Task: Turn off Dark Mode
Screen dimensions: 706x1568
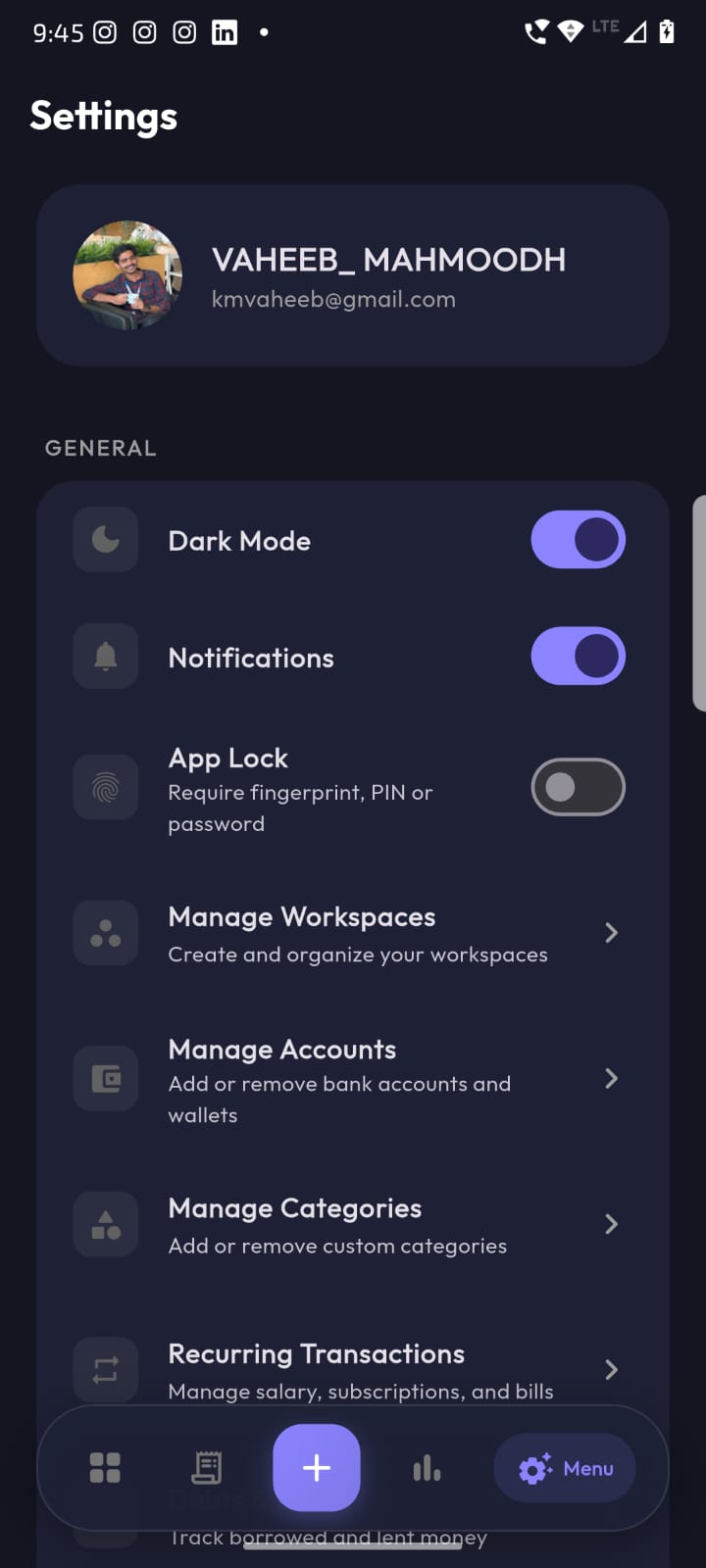Action: tap(578, 540)
